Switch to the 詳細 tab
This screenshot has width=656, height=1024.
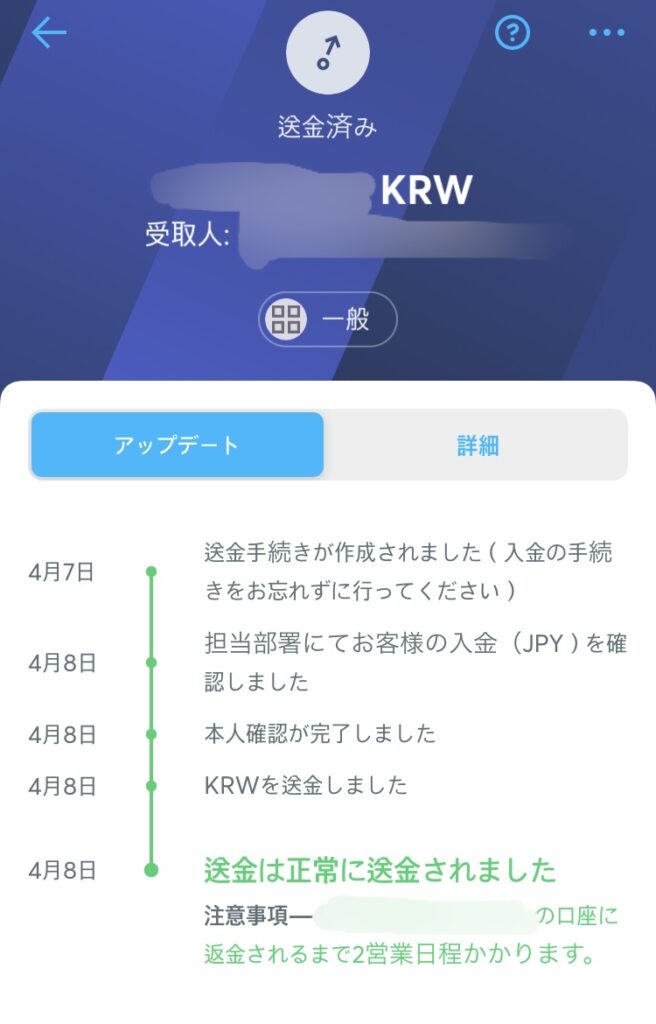(x=477, y=445)
